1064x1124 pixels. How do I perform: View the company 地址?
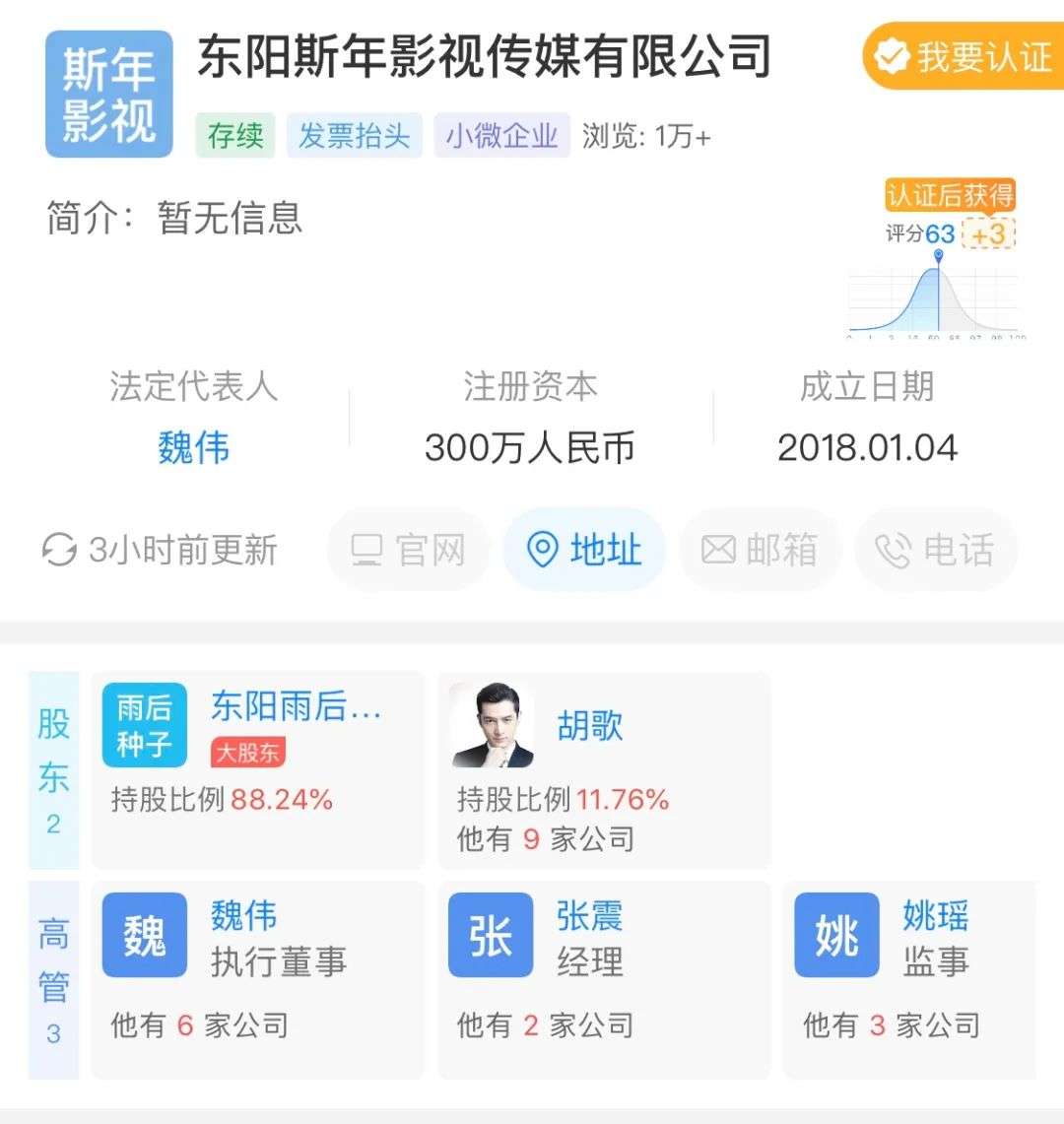tap(584, 550)
